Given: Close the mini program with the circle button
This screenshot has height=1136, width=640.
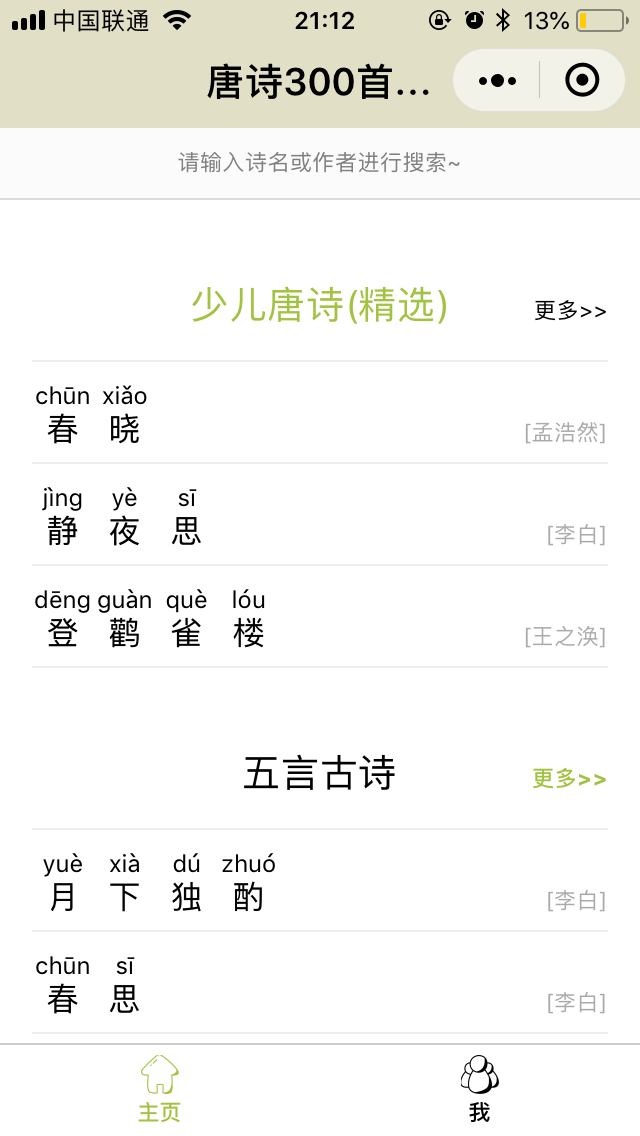Looking at the screenshot, I should click(582, 80).
